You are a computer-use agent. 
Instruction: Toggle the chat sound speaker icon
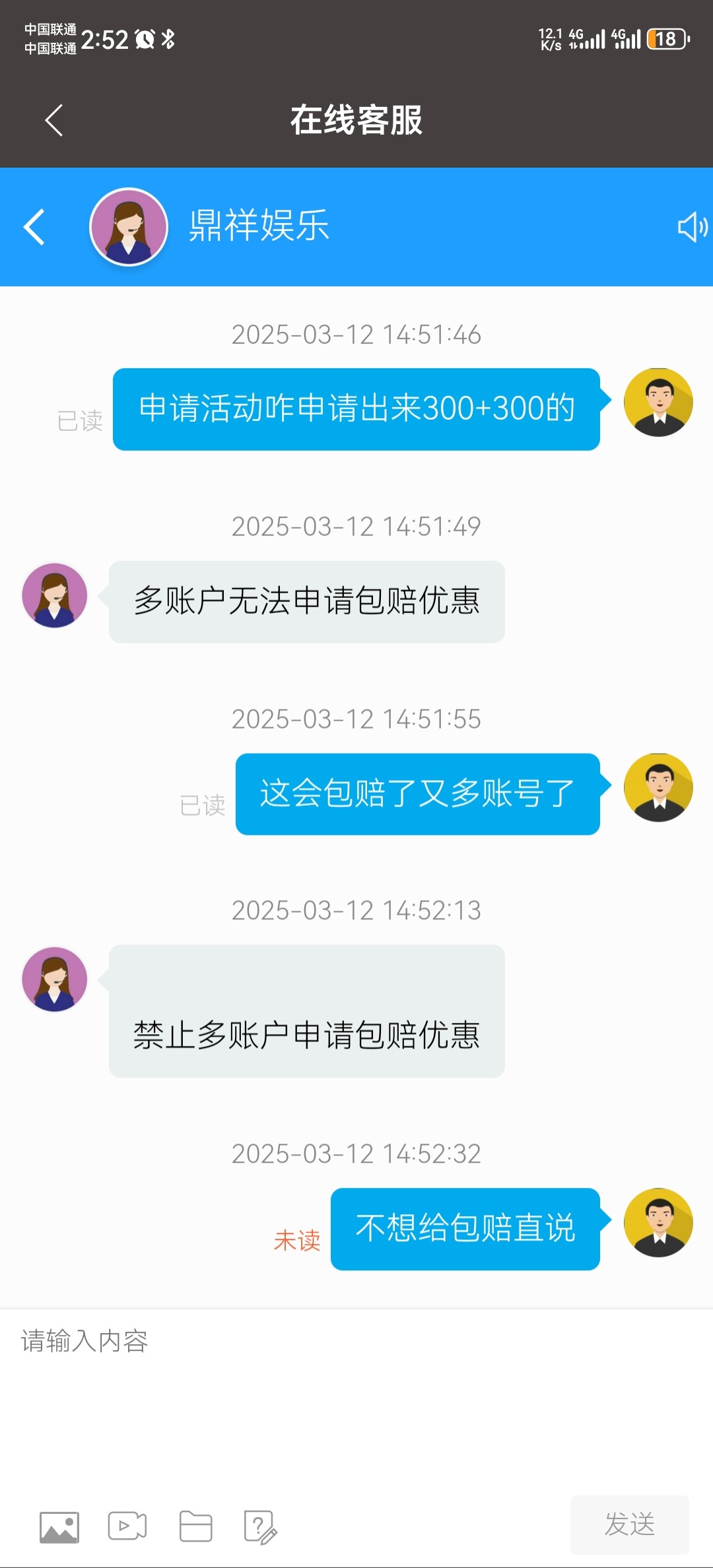click(x=692, y=227)
